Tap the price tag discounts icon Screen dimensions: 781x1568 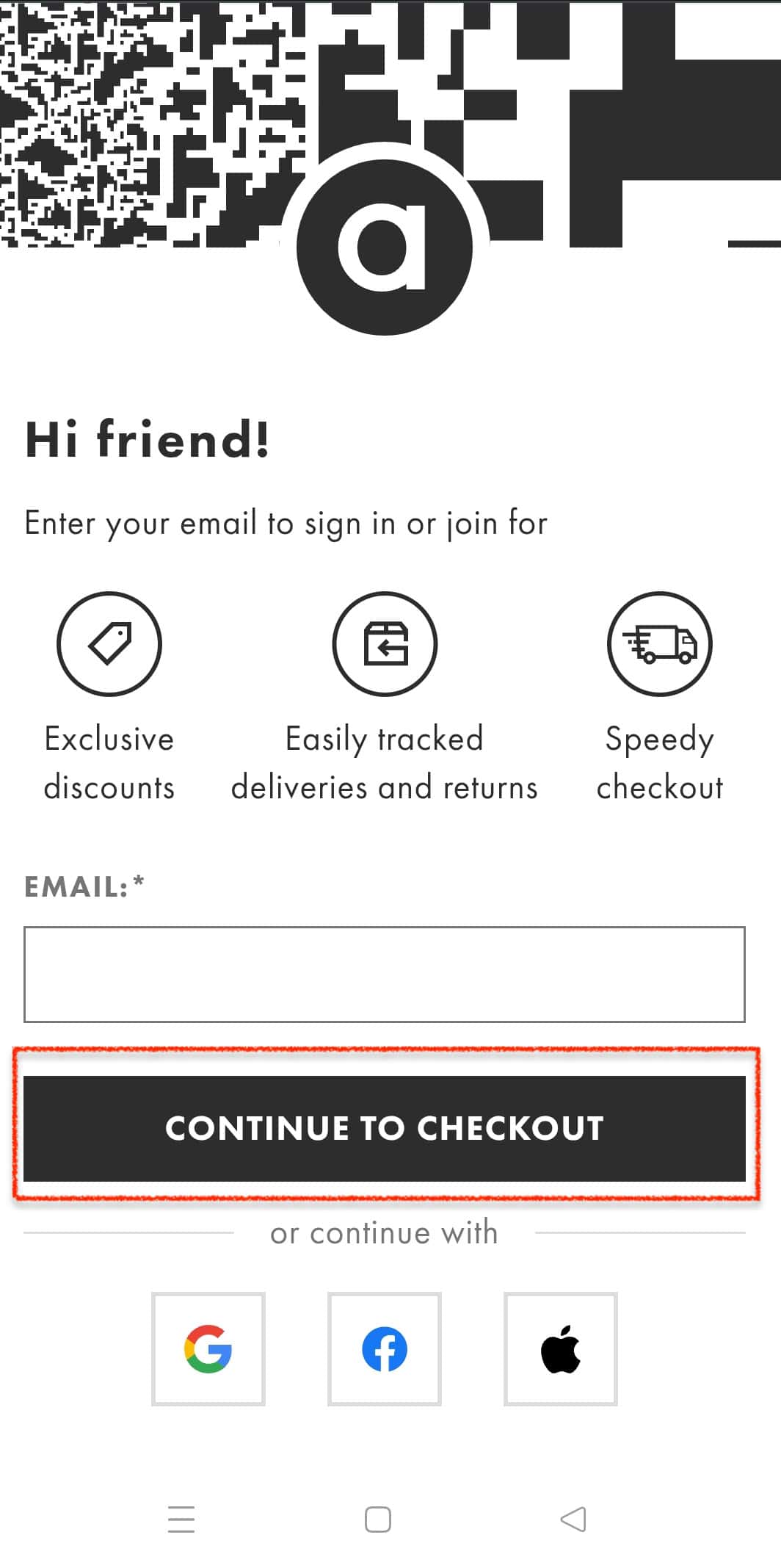108,643
